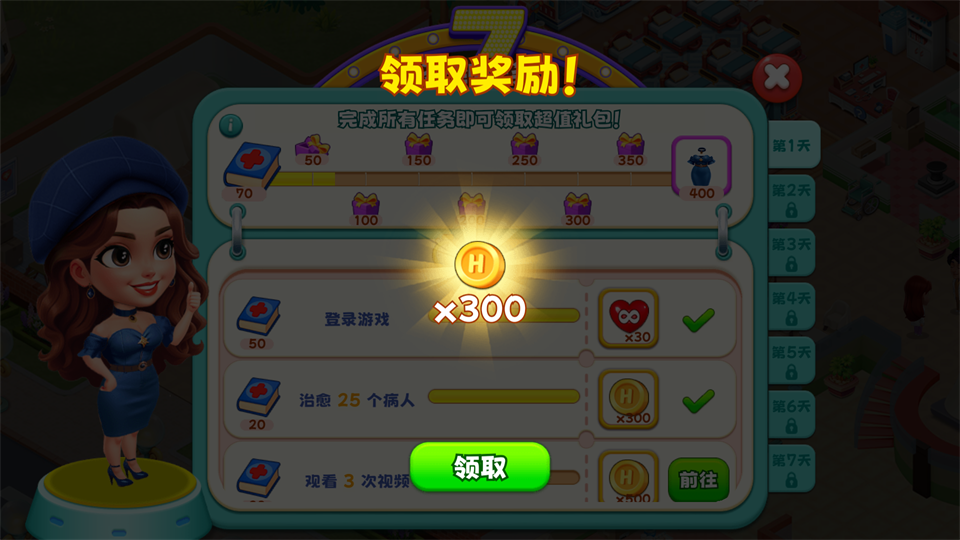Select the locked 第2天 tab
This screenshot has width=960, height=540.
coord(791,197)
